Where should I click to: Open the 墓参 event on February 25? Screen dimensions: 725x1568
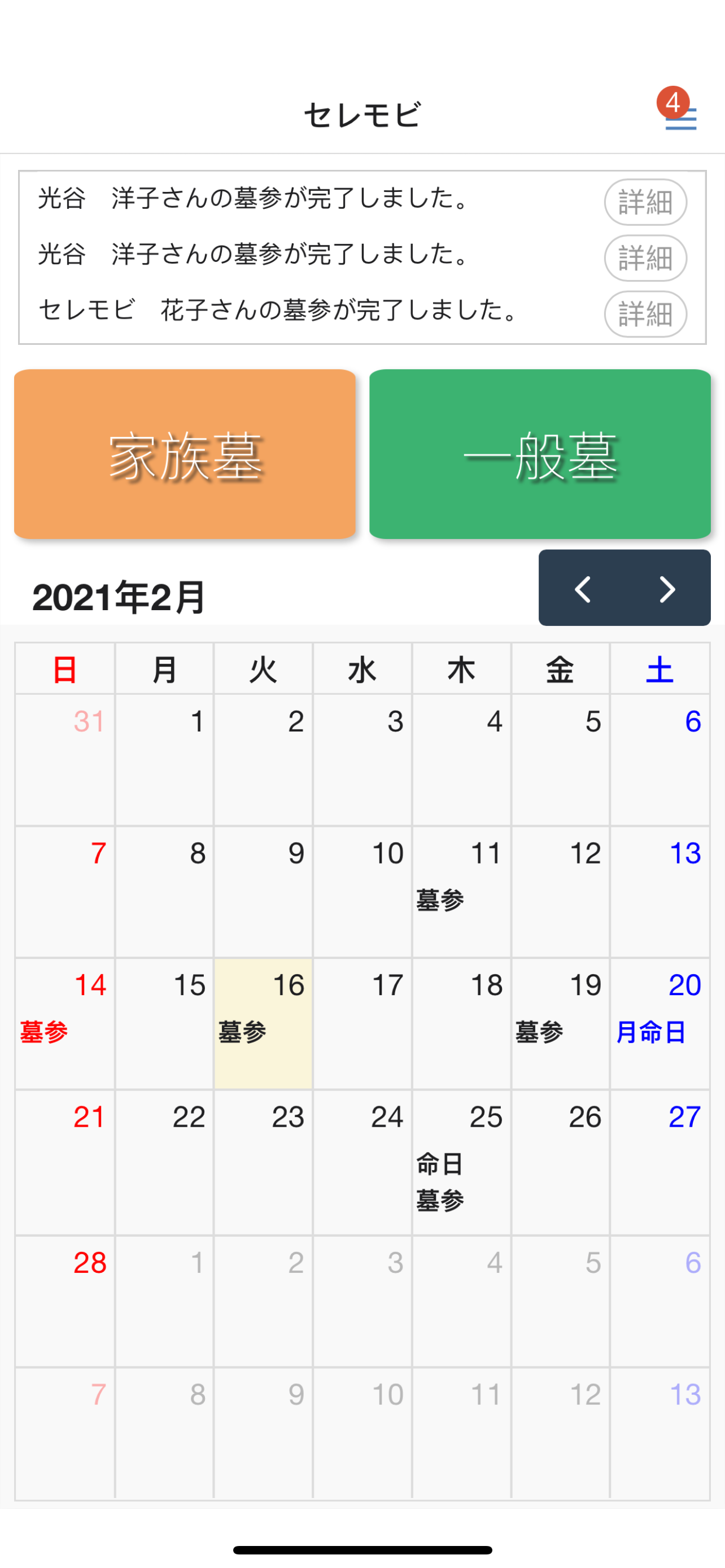(440, 1201)
